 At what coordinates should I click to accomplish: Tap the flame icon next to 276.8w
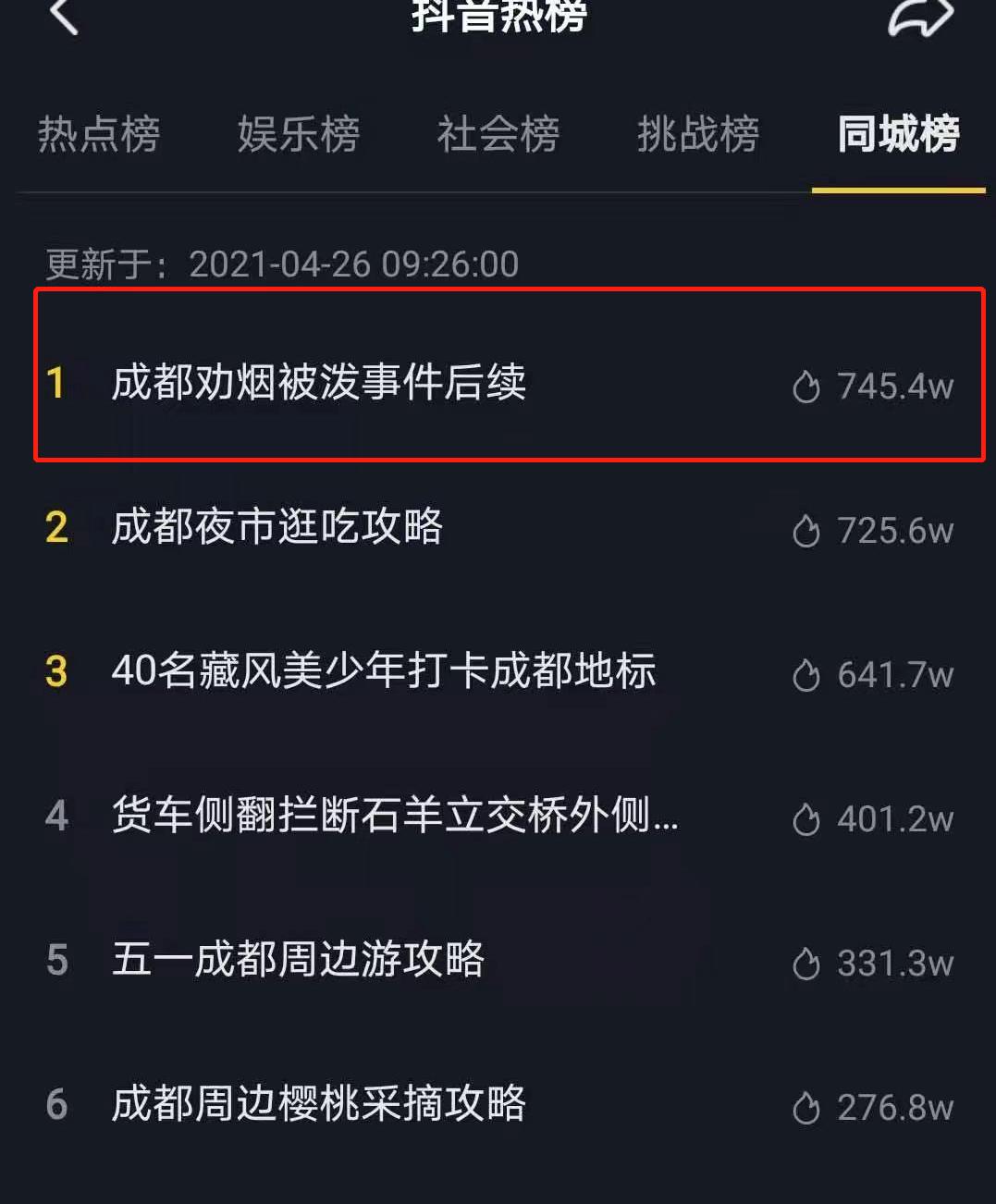[807, 1107]
